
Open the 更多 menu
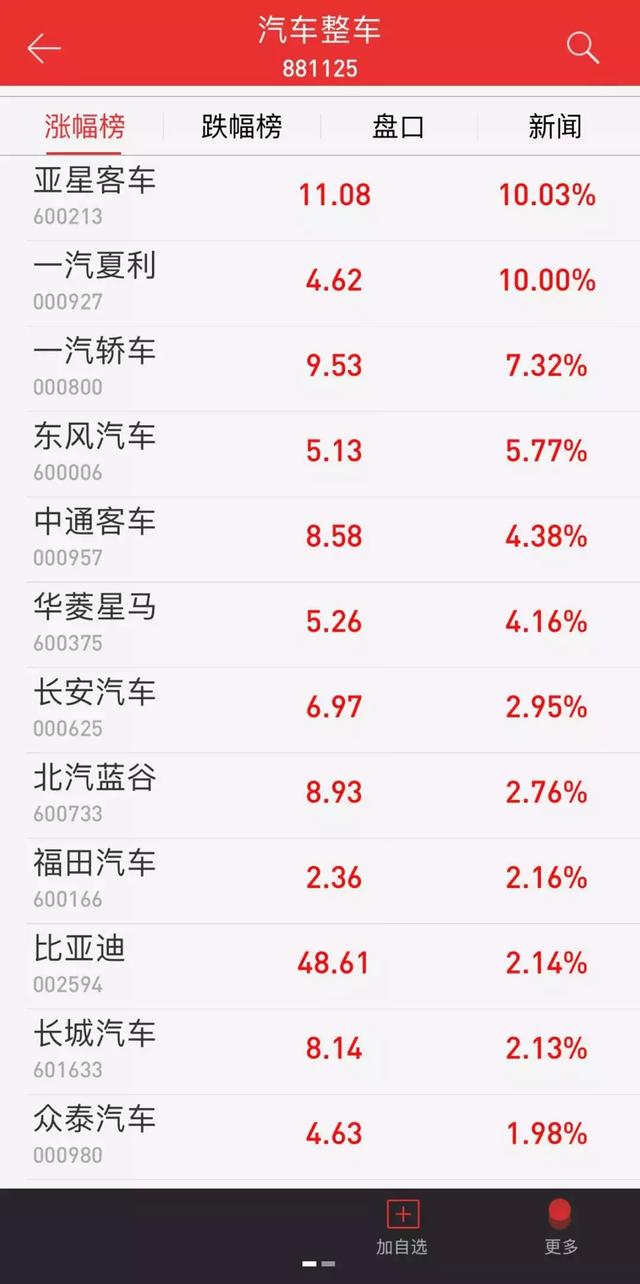point(561,1228)
